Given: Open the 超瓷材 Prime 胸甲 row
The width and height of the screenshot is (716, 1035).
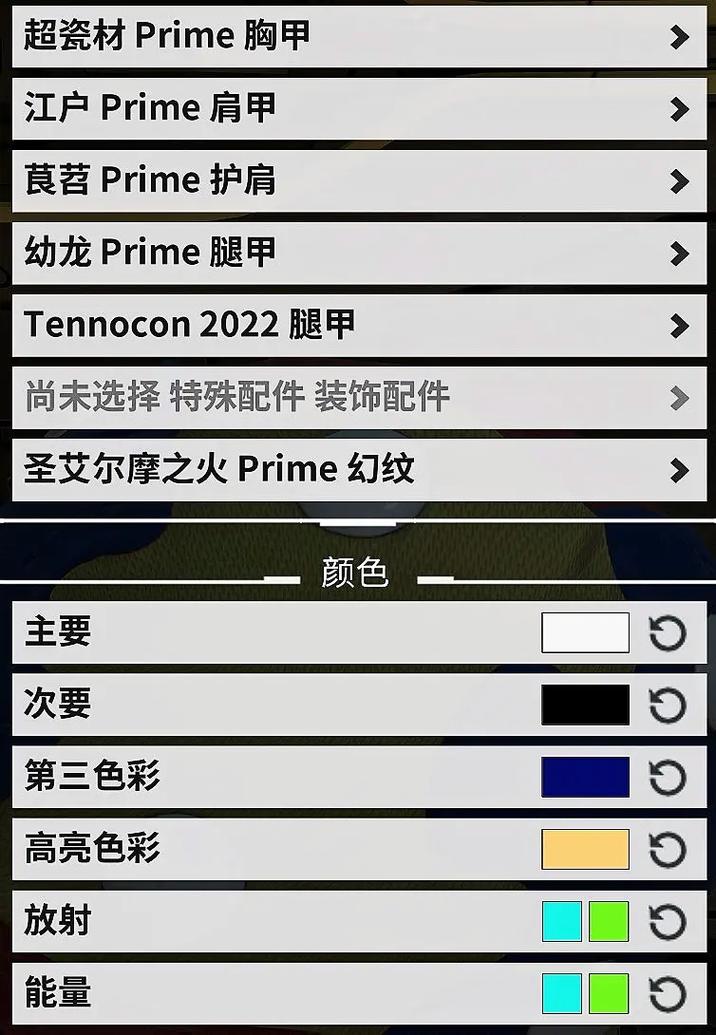Looking at the screenshot, I should coord(358,37).
